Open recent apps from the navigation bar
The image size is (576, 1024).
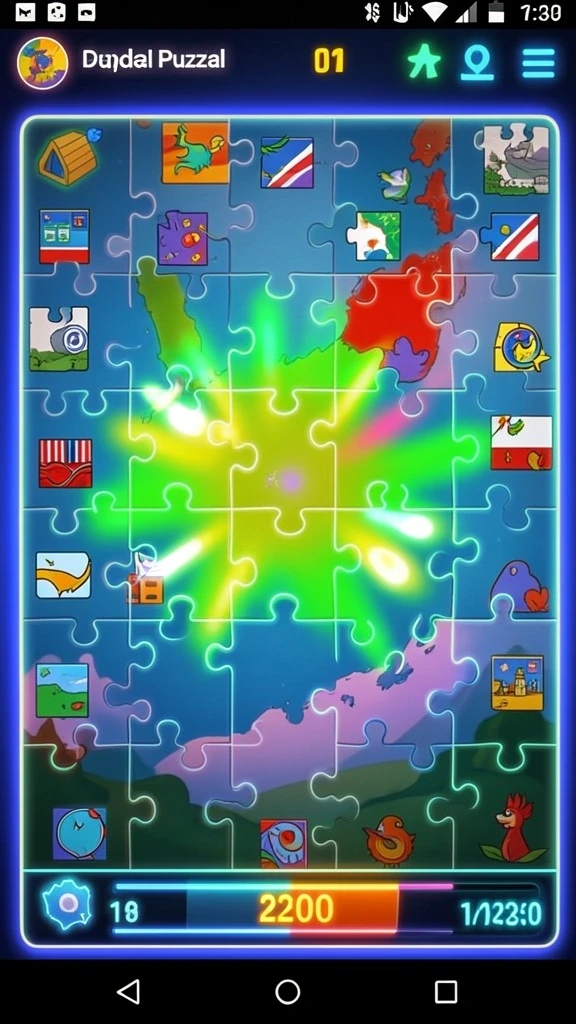(x=445, y=991)
